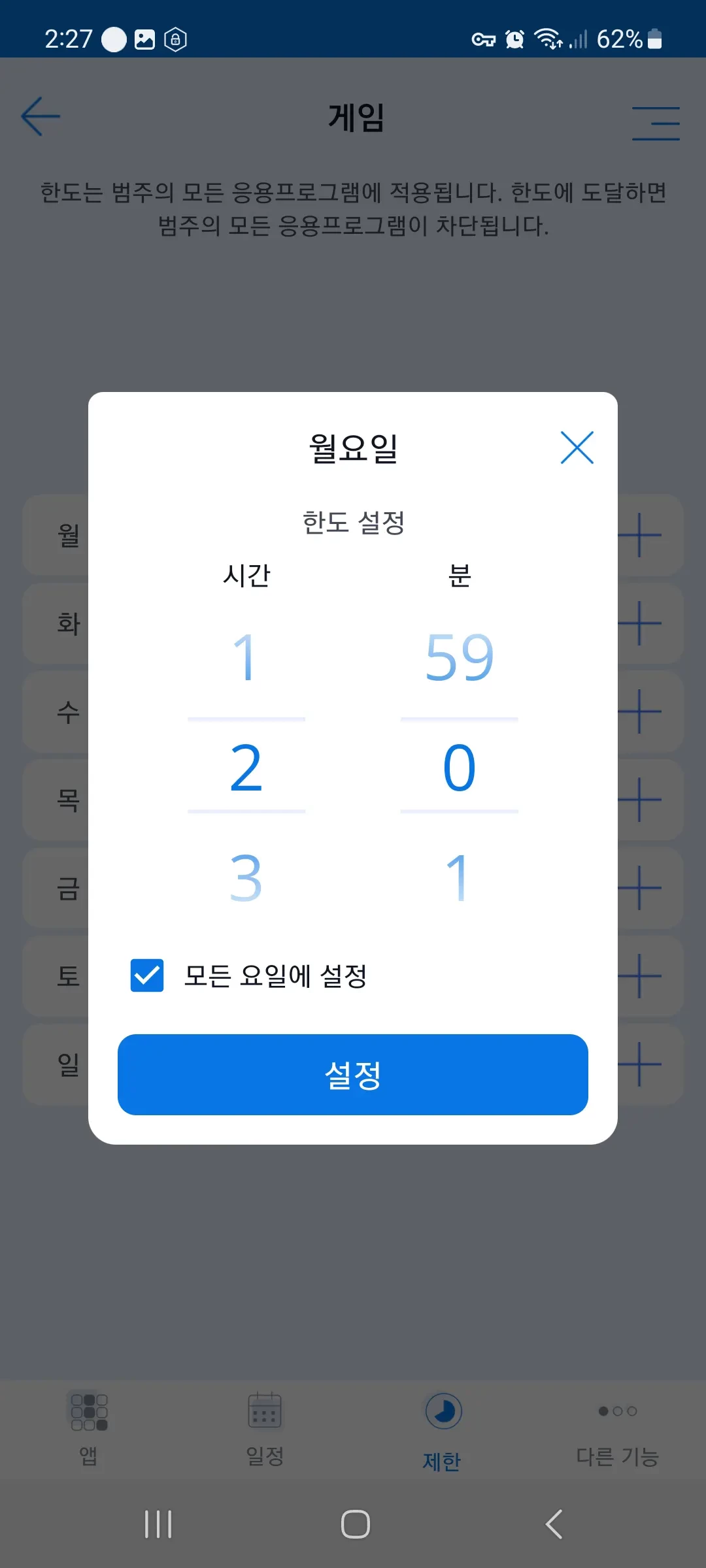Uncheck 모든 요일에 설정 checkbox
The width and height of the screenshot is (706, 1568).
pos(147,975)
